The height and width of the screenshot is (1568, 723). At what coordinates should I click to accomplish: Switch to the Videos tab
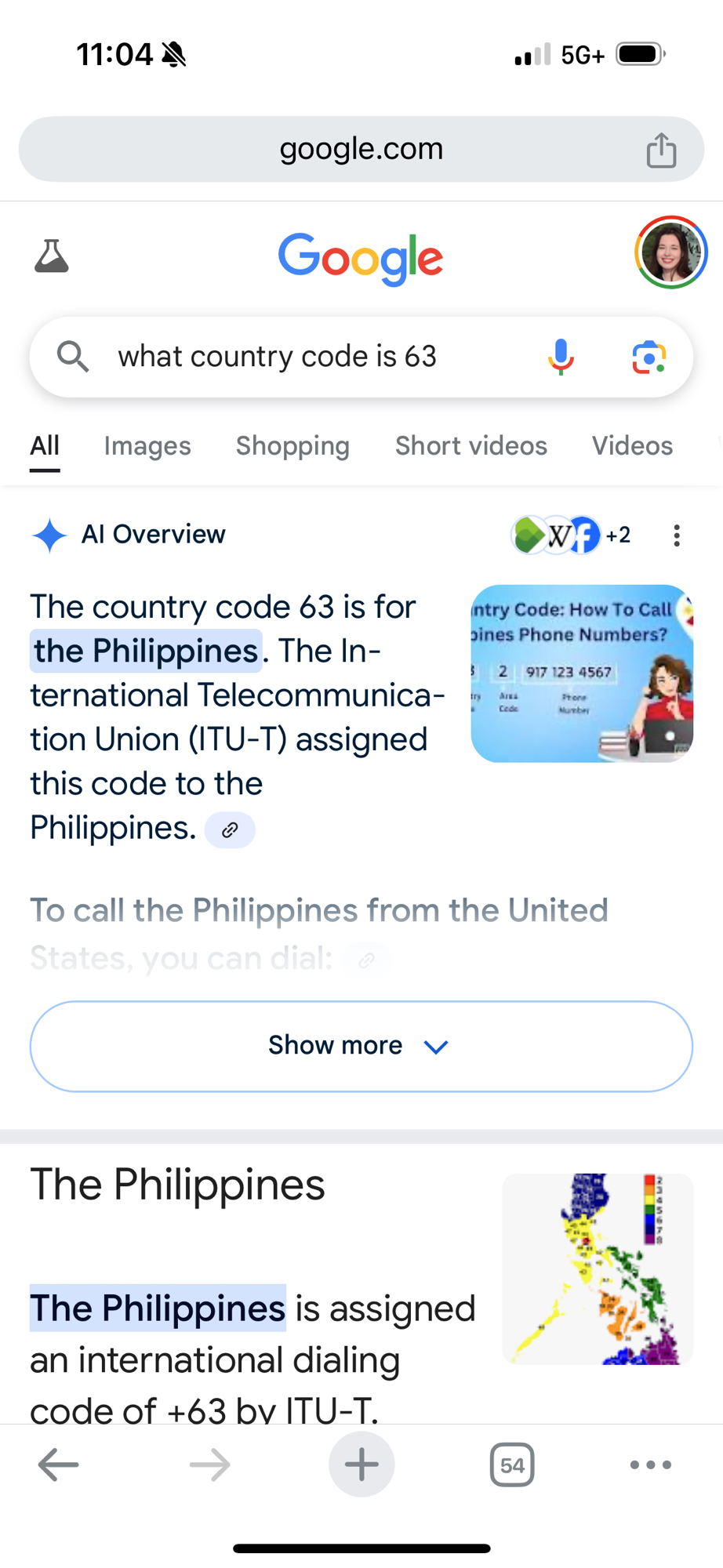tap(632, 446)
